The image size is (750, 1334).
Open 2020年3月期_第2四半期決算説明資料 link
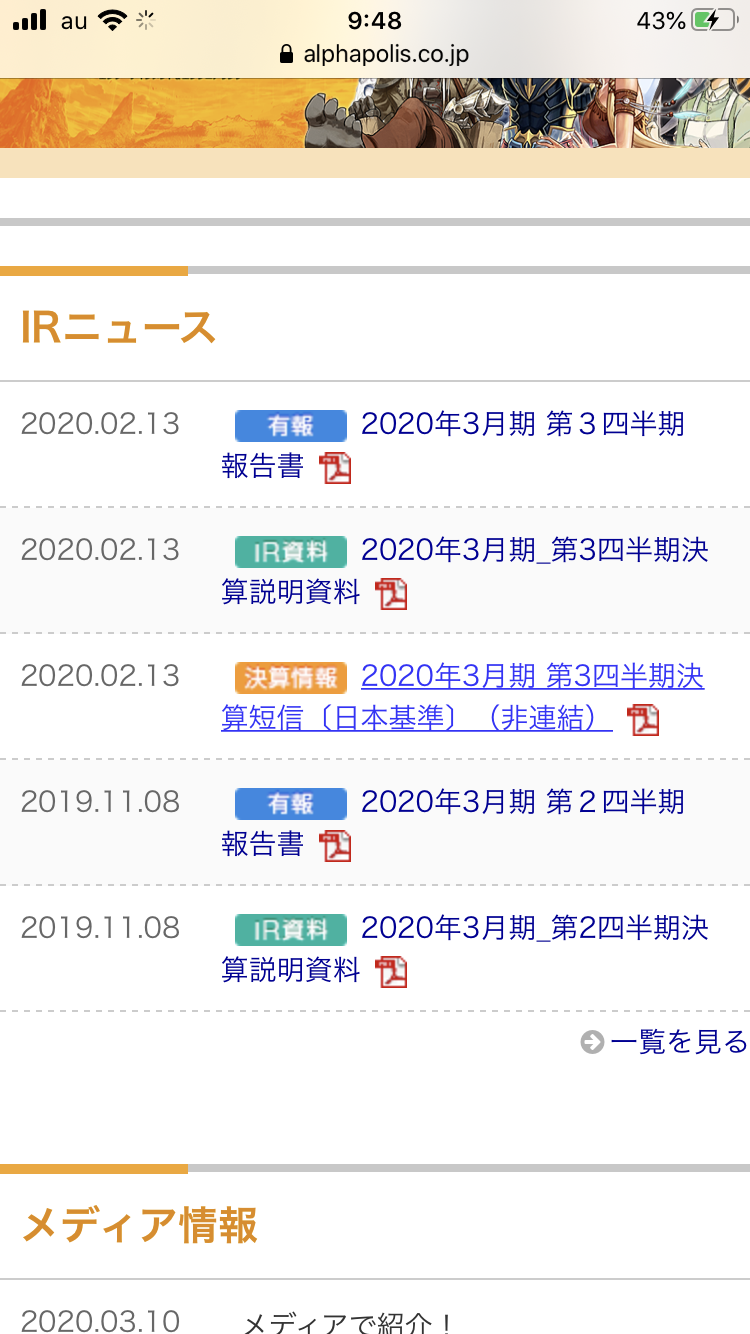534,929
